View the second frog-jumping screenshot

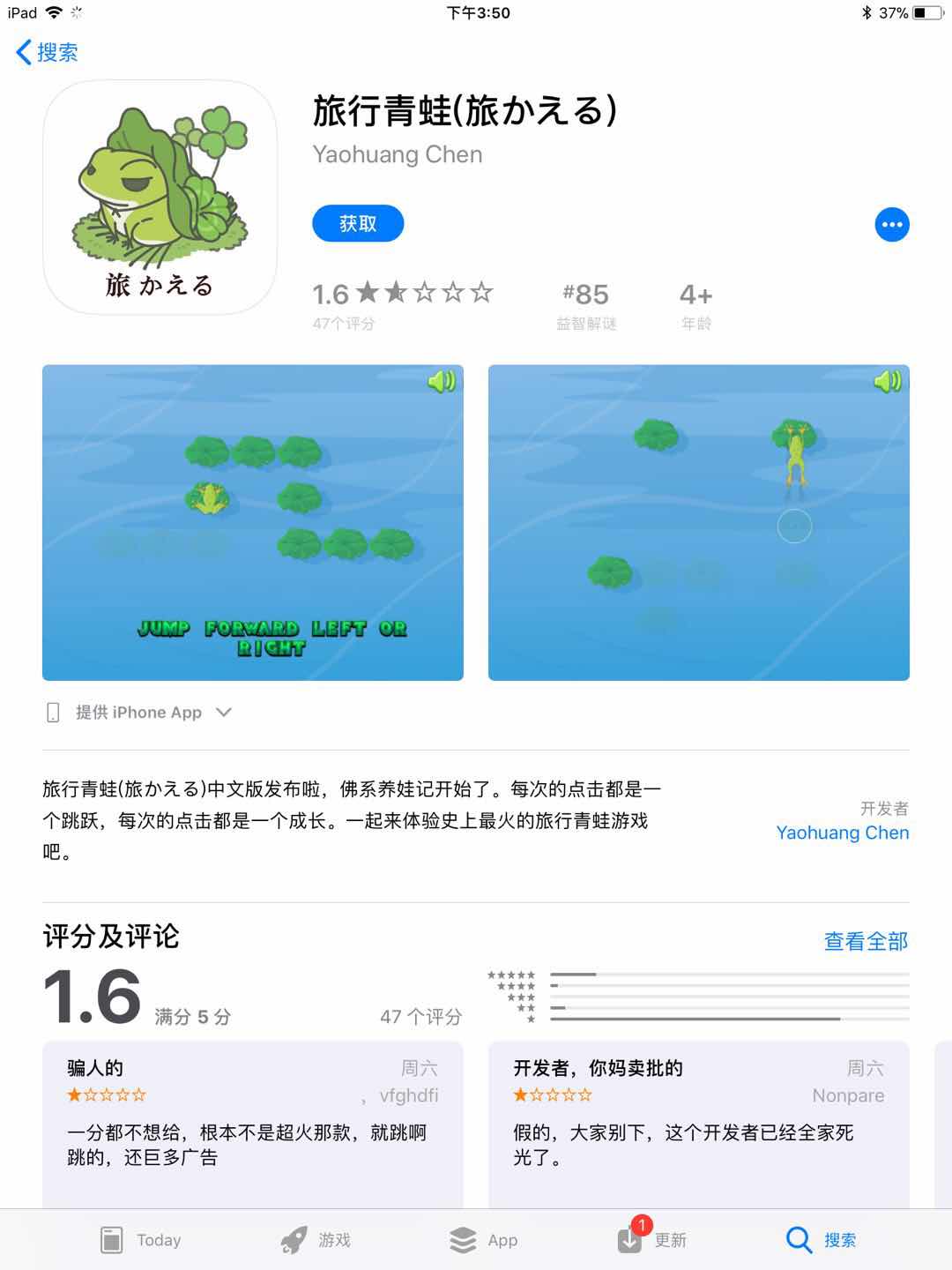pos(698,522)
